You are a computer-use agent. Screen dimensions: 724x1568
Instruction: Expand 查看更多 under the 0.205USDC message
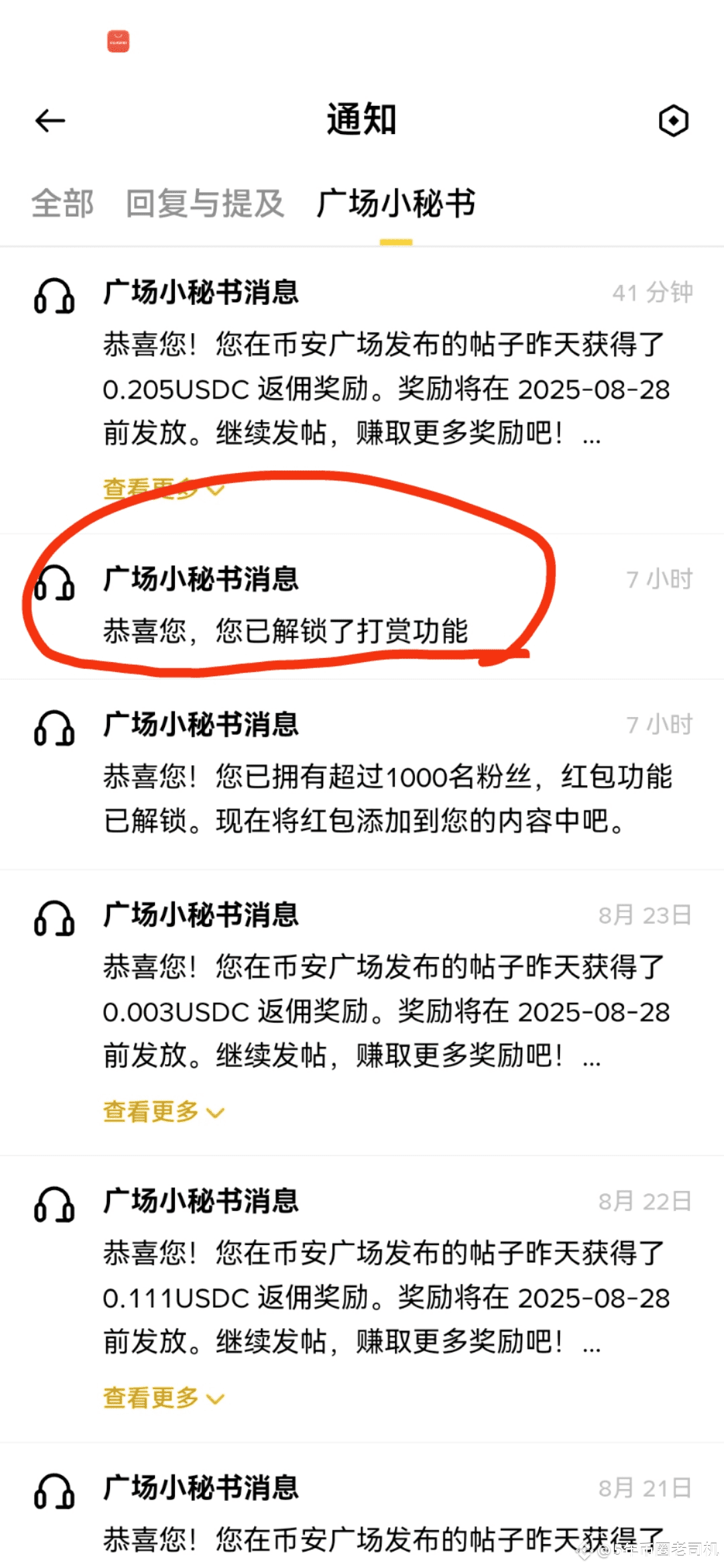[164, 489]
